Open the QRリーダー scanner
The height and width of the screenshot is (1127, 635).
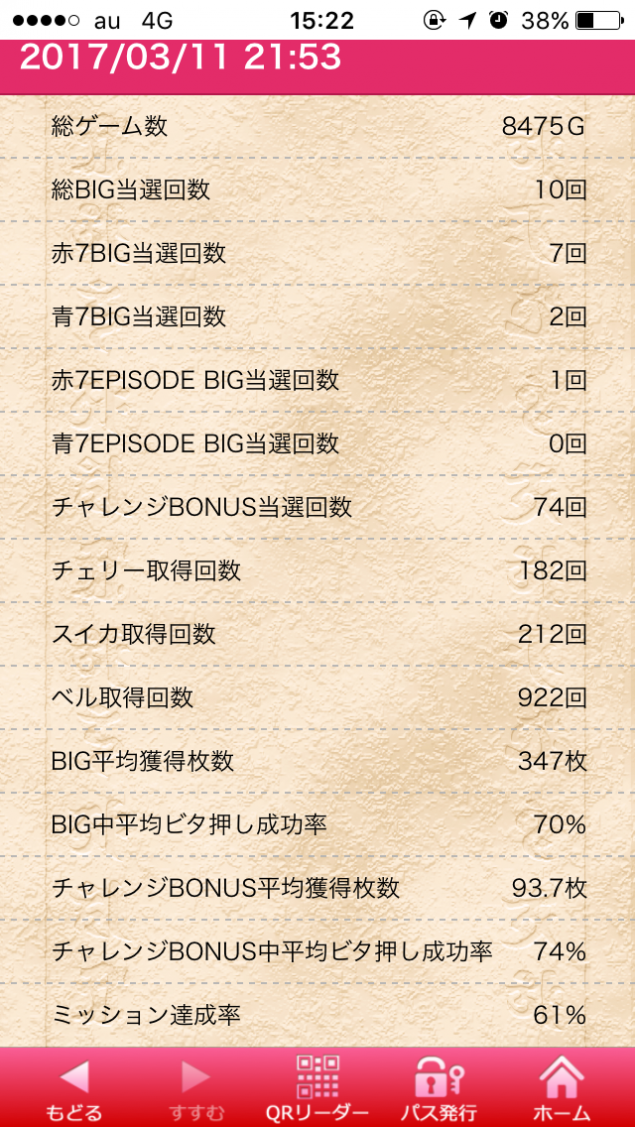(318, 1087)
